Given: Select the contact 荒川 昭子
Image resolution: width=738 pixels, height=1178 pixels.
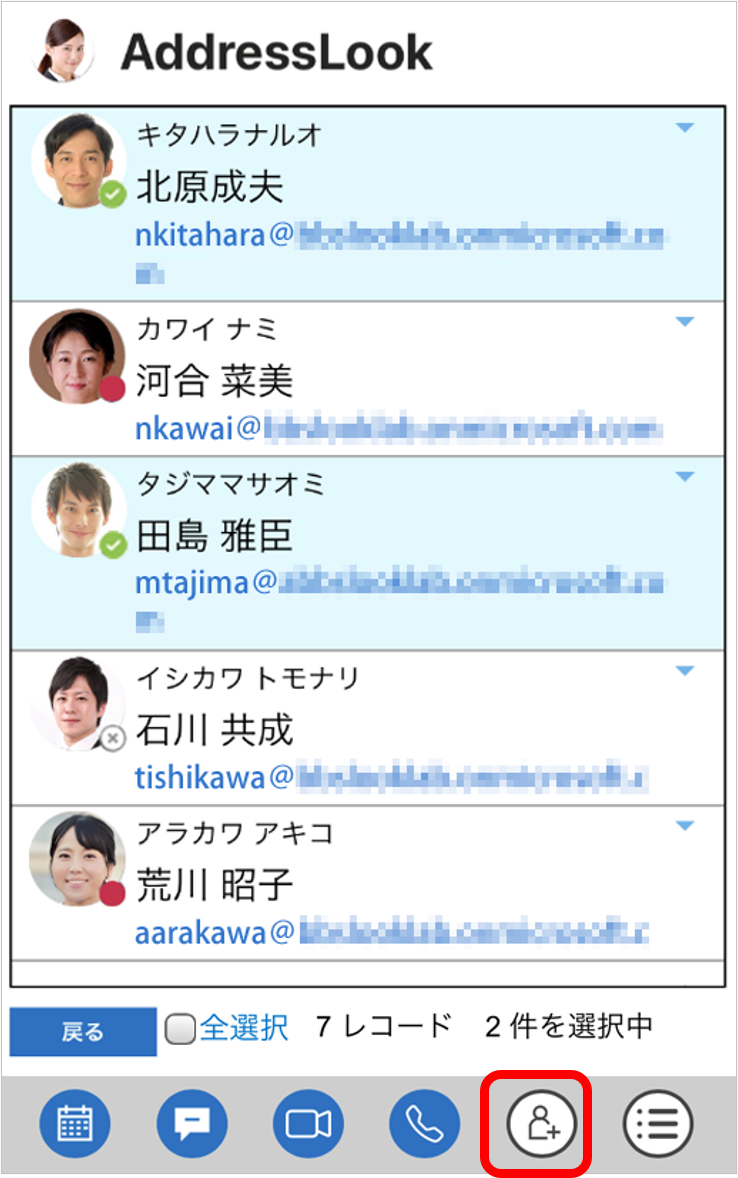Looking at the screenshot, I should (x=368, y=884).
